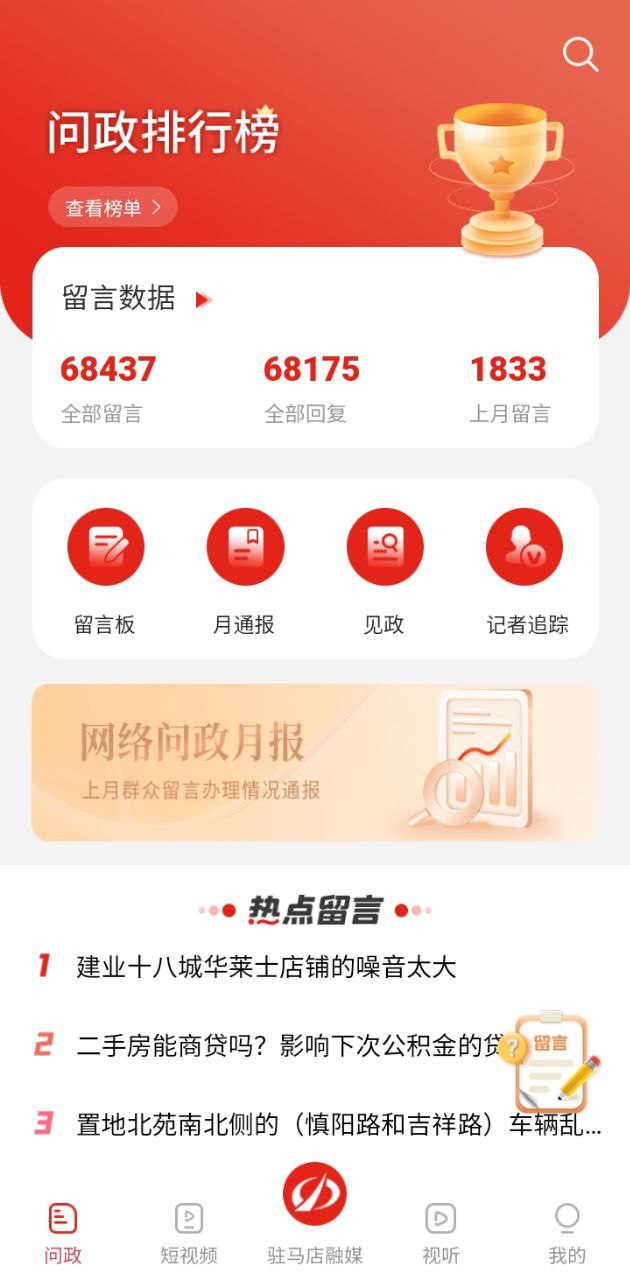
Task: Tap the floating 留言 compose button
Action: 553,1060
